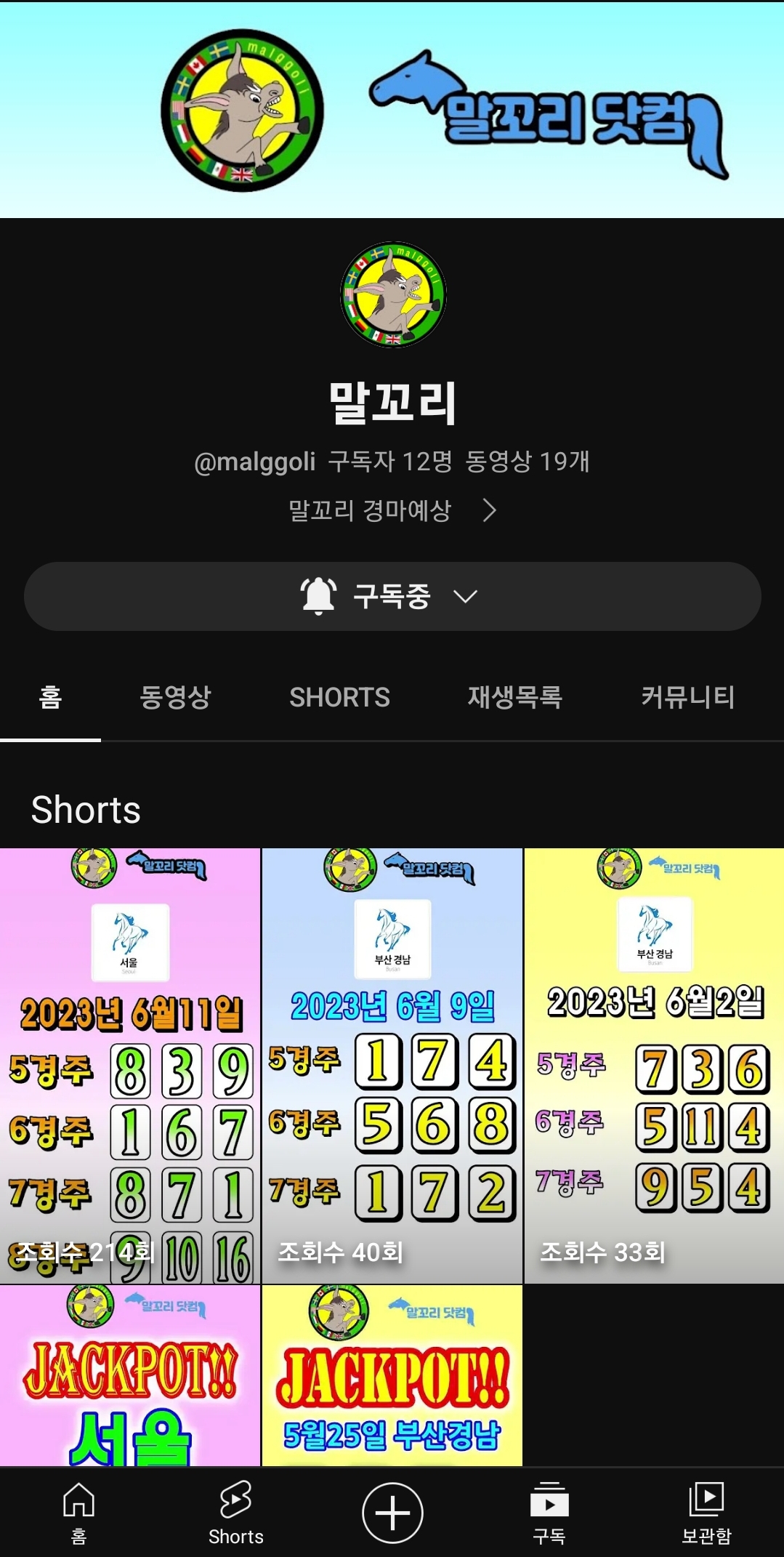This screenshot has height=1557, width=784.
Task: Go to the bottom 홈 navigation item
Action: point(78,1513)
